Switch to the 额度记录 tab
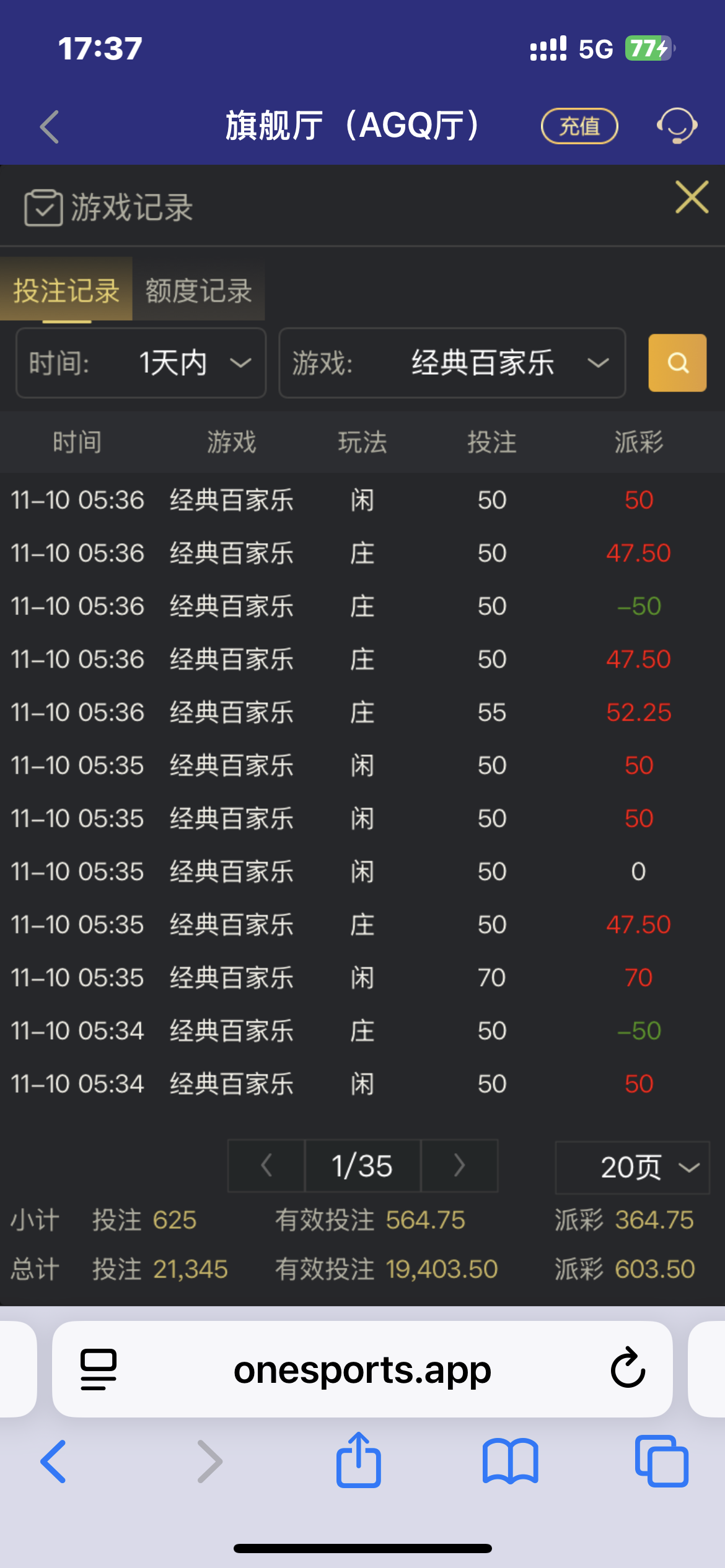The width and height of the screenshot is (725, 1568). (x=198, y=290)
